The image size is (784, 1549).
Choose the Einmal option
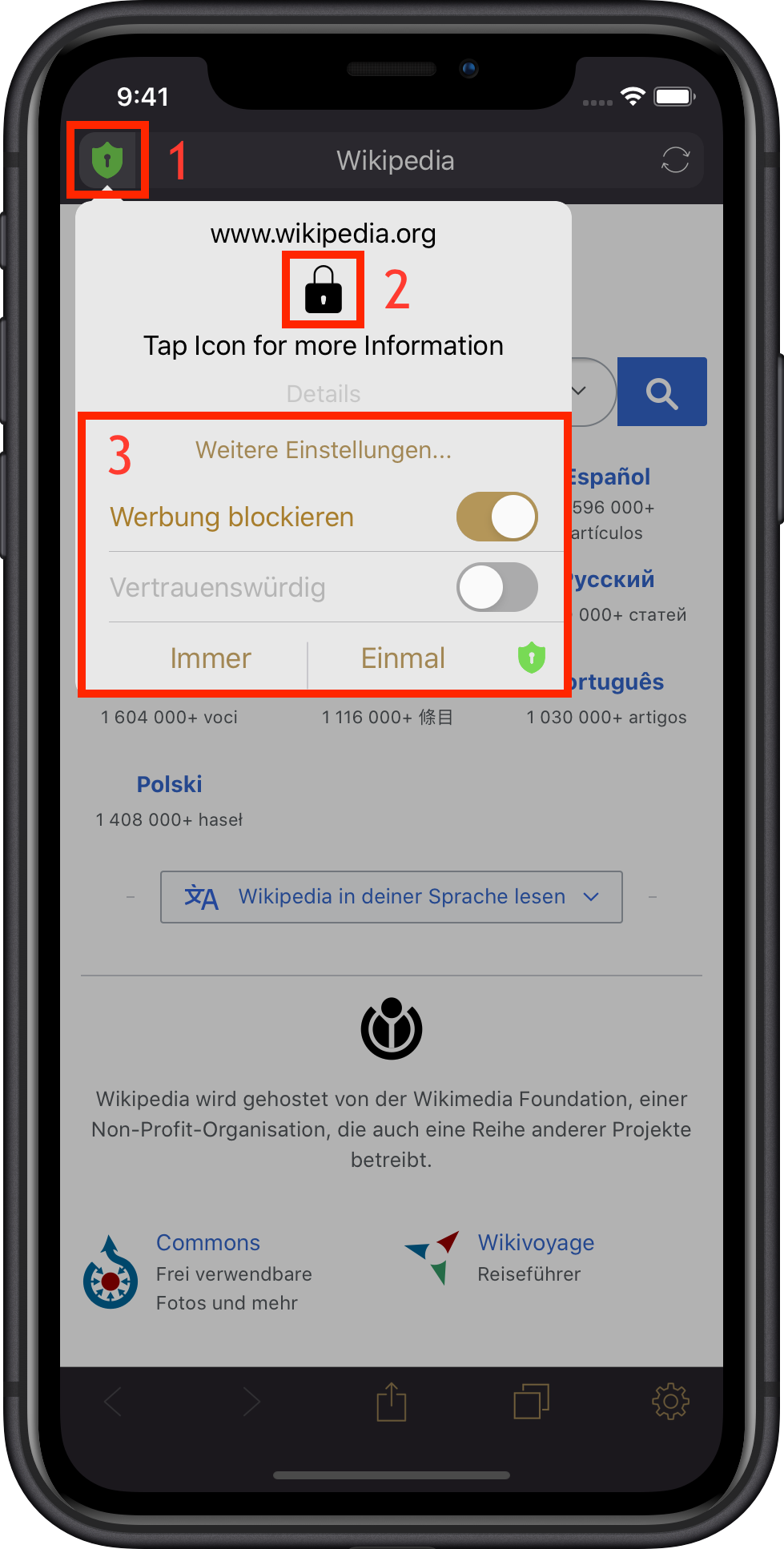[x=403, y=658]
